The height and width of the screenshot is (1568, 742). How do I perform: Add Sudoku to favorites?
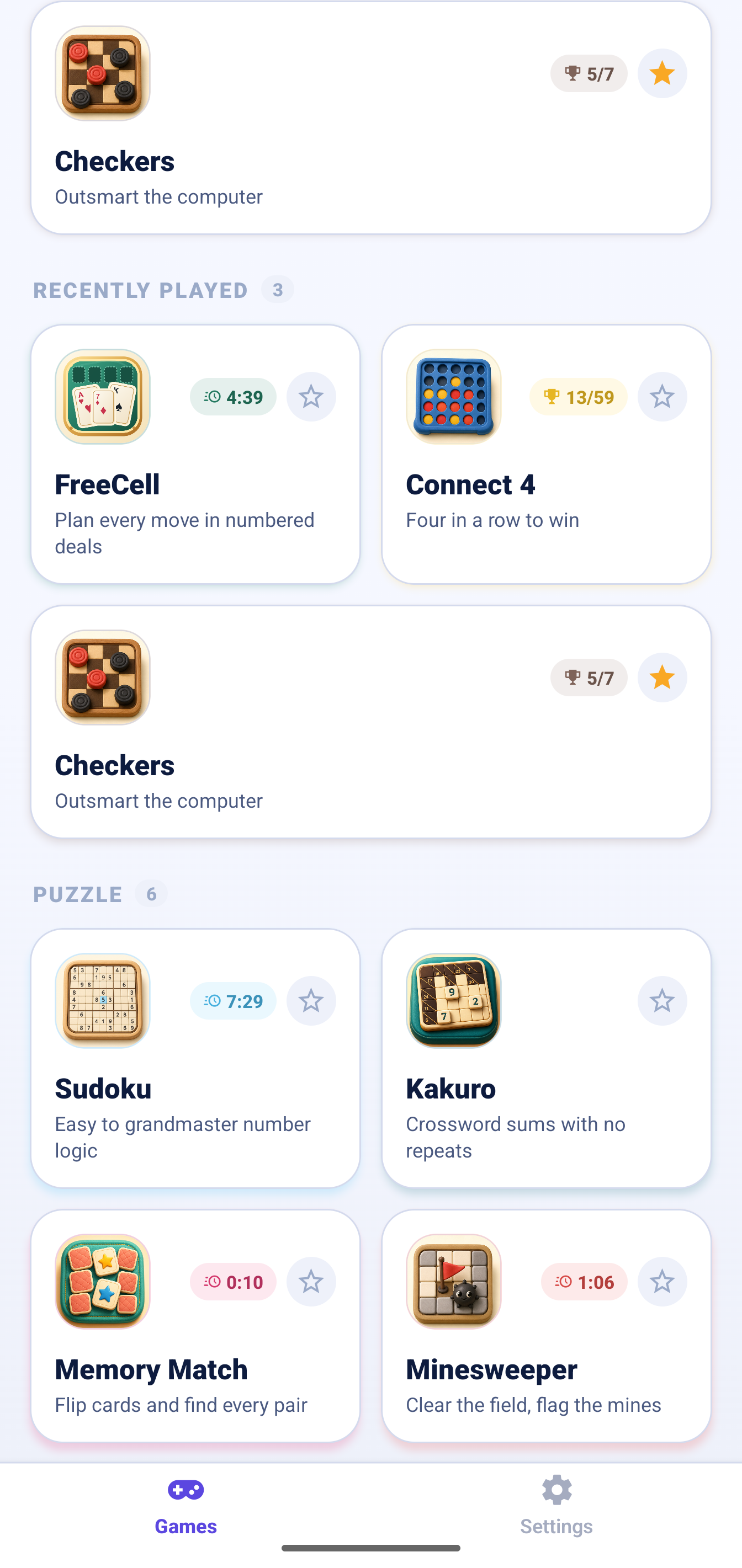pyautogui.click(x=311, y=1001)
